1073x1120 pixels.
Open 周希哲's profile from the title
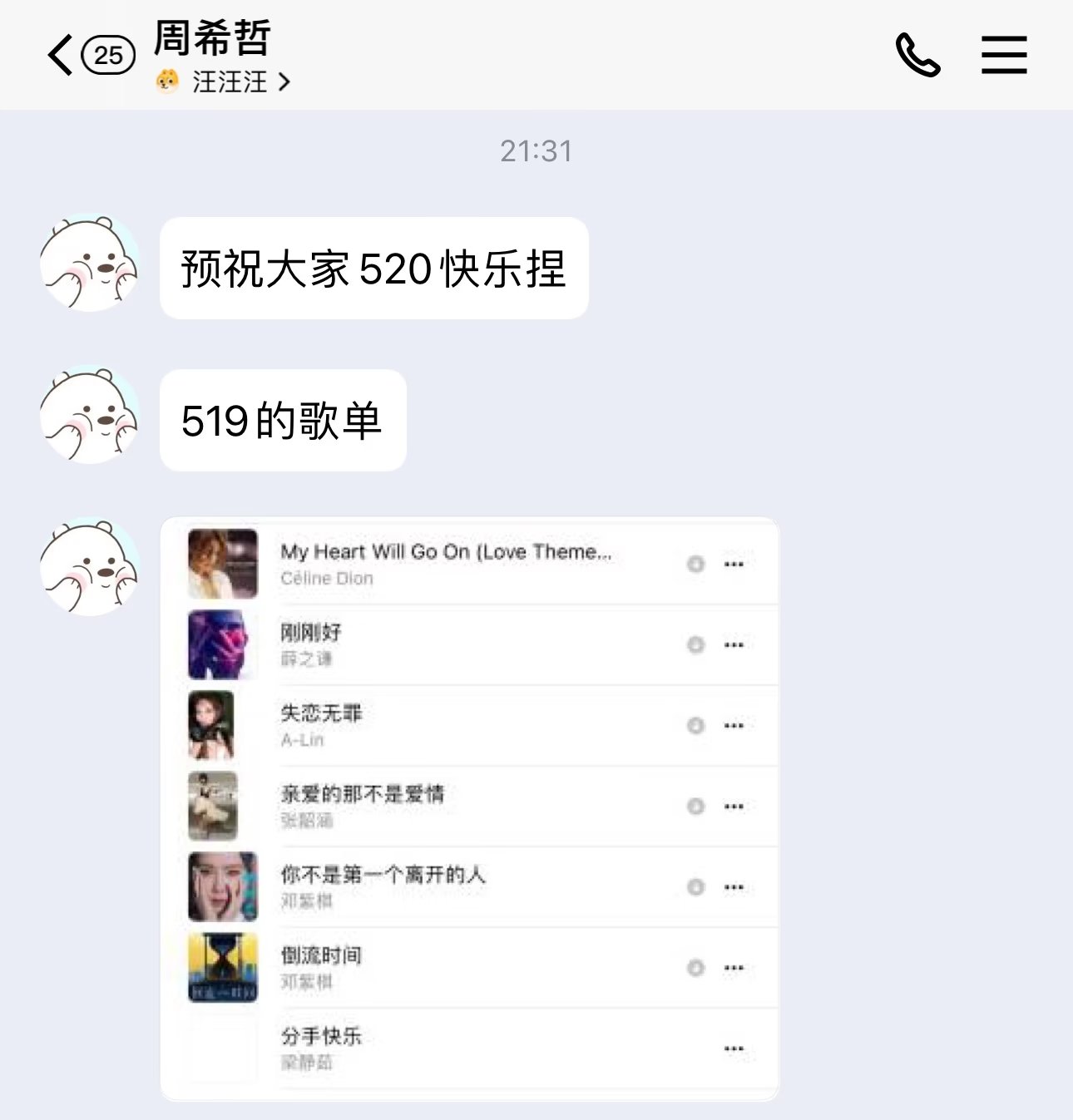pyautogui.click(x=212, y=37)
